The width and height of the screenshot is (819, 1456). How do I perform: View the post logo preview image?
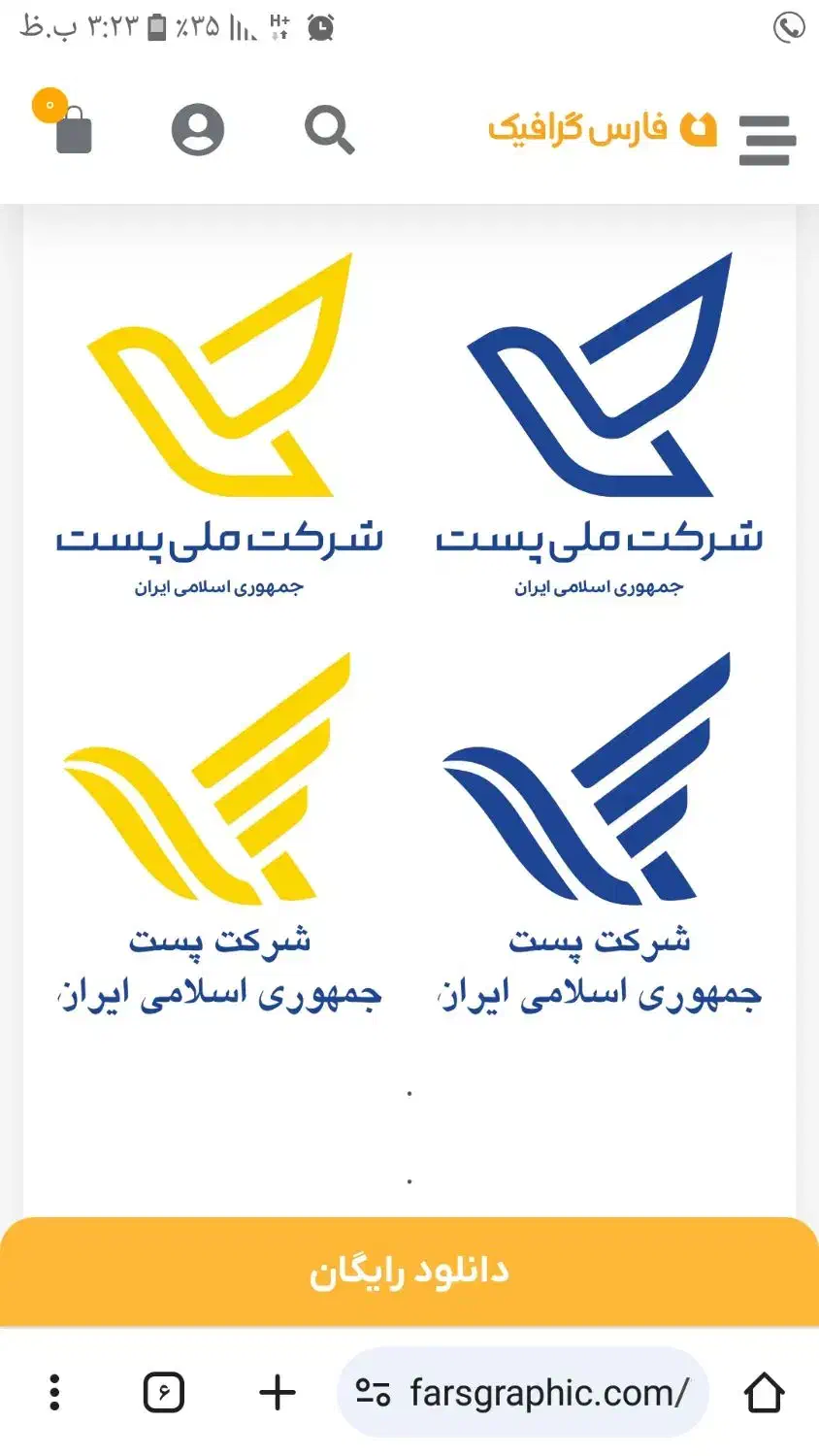409,631
